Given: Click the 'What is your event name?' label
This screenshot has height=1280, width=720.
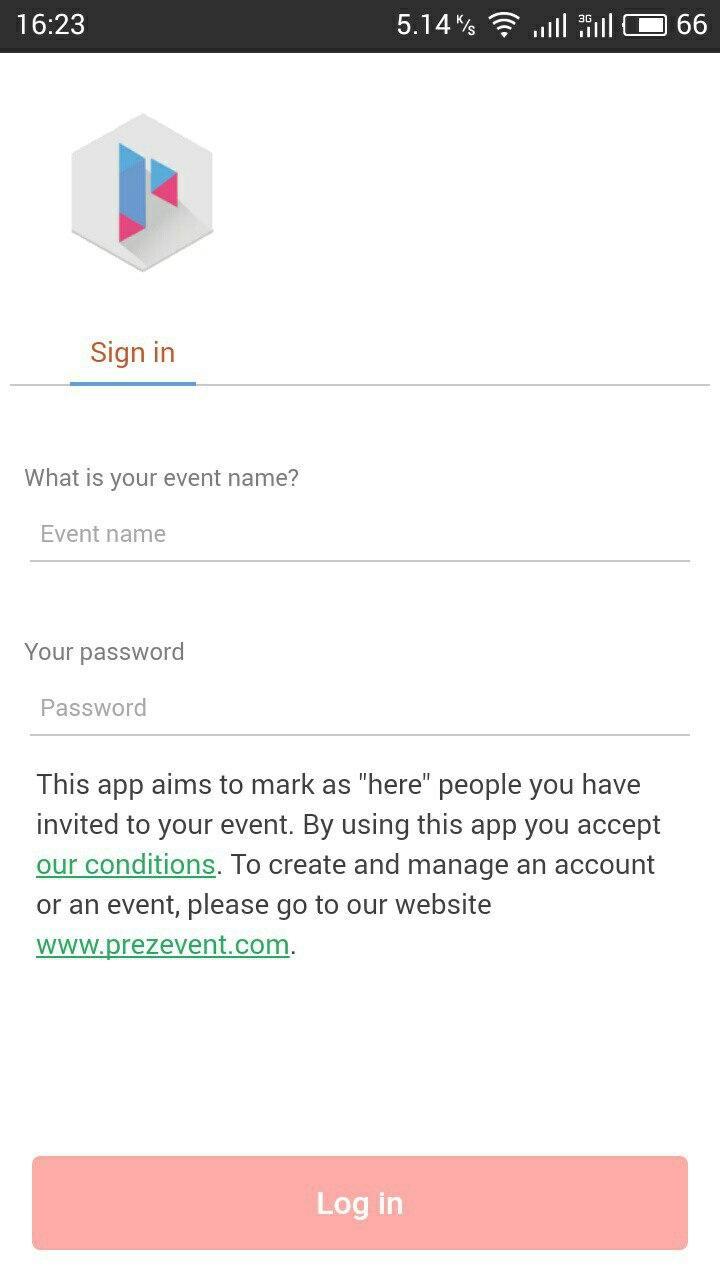Looking at the screenshot, I should click(x=161, y=478).
